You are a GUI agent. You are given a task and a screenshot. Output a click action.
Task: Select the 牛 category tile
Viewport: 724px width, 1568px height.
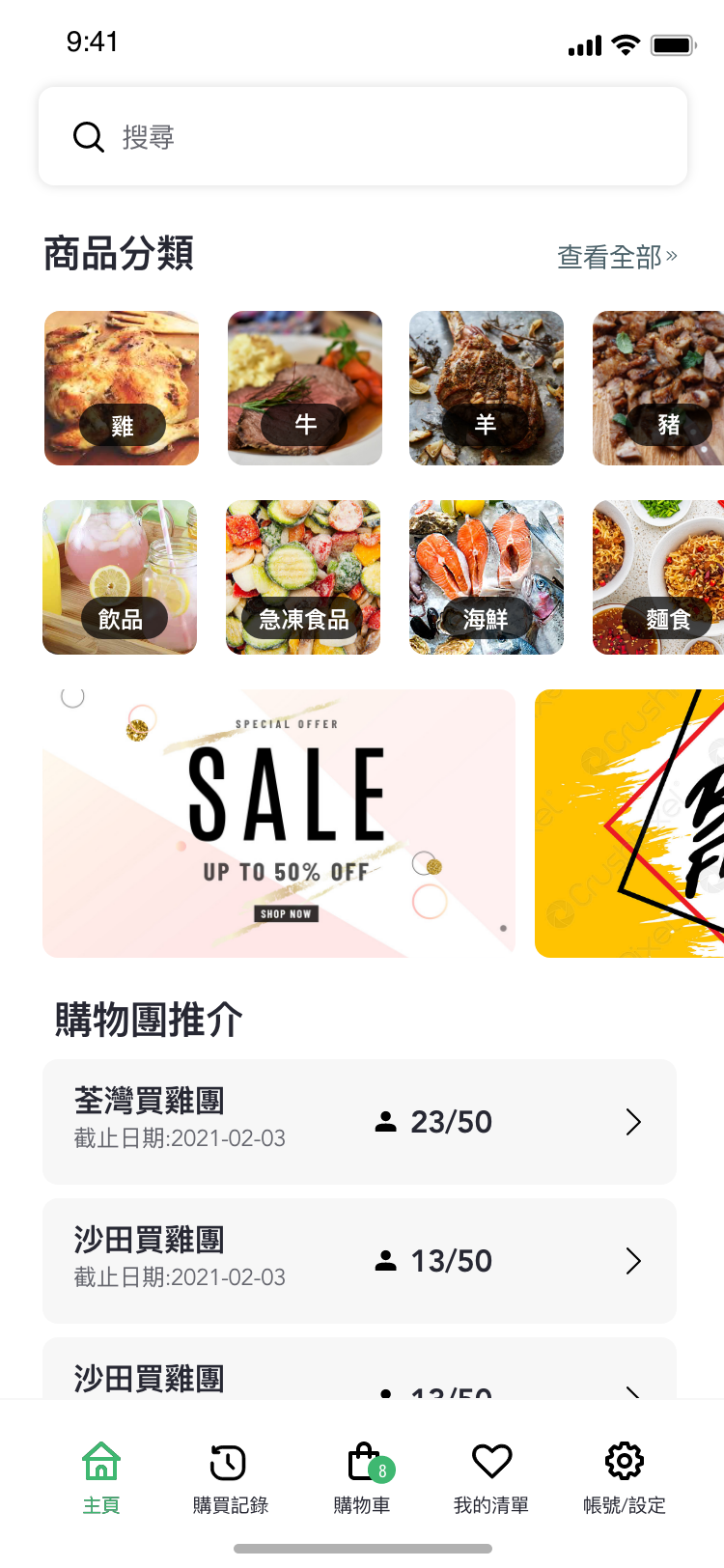click(x=305, y=388)
